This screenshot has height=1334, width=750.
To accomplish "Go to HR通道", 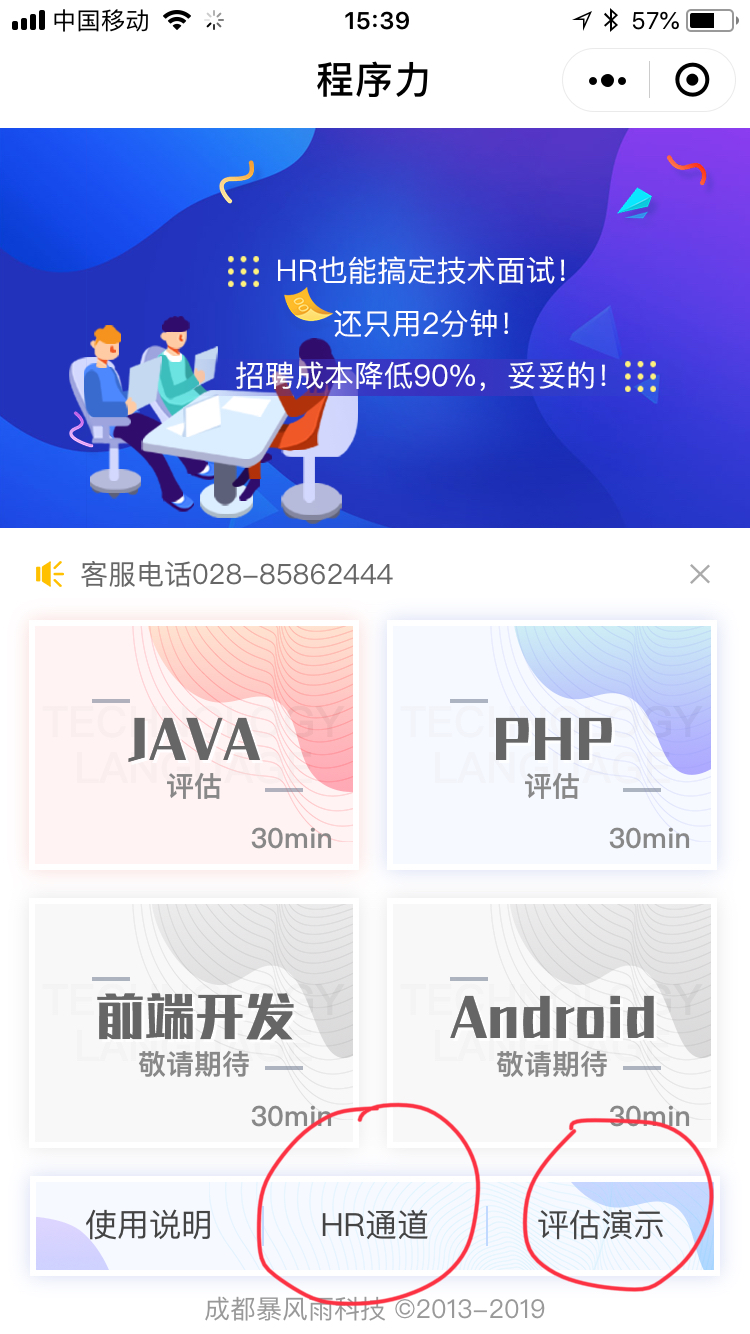I will click(374, 1225).
